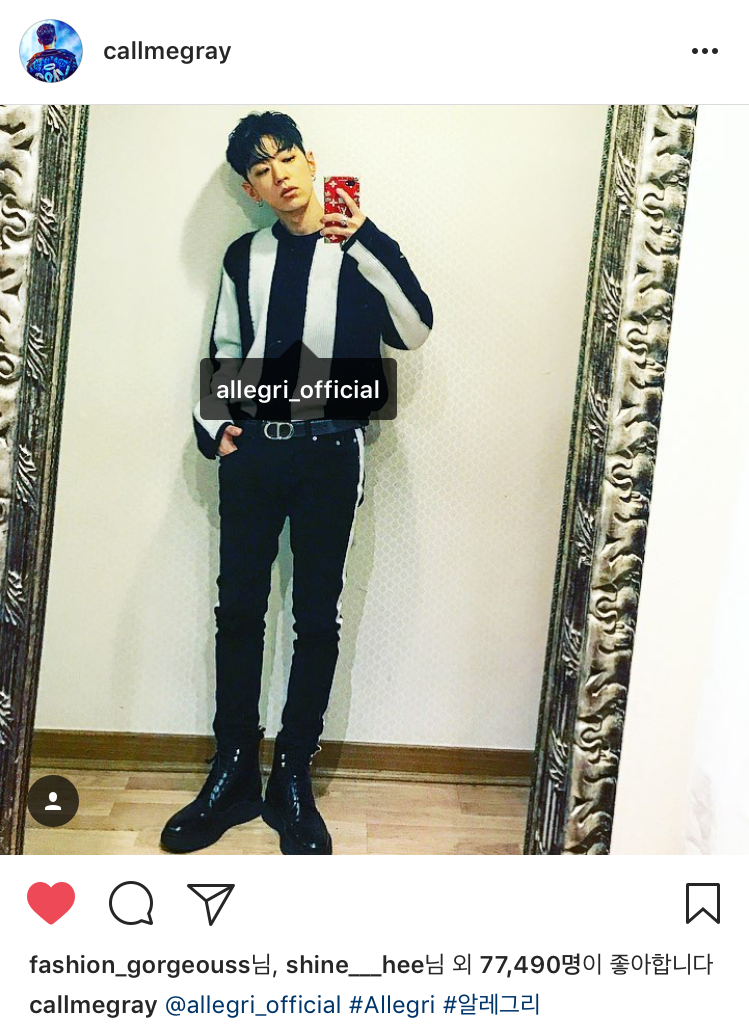Open shine___hee profile from likes
The width and height of the screenshot is (749, 1027).
[354, 965]
